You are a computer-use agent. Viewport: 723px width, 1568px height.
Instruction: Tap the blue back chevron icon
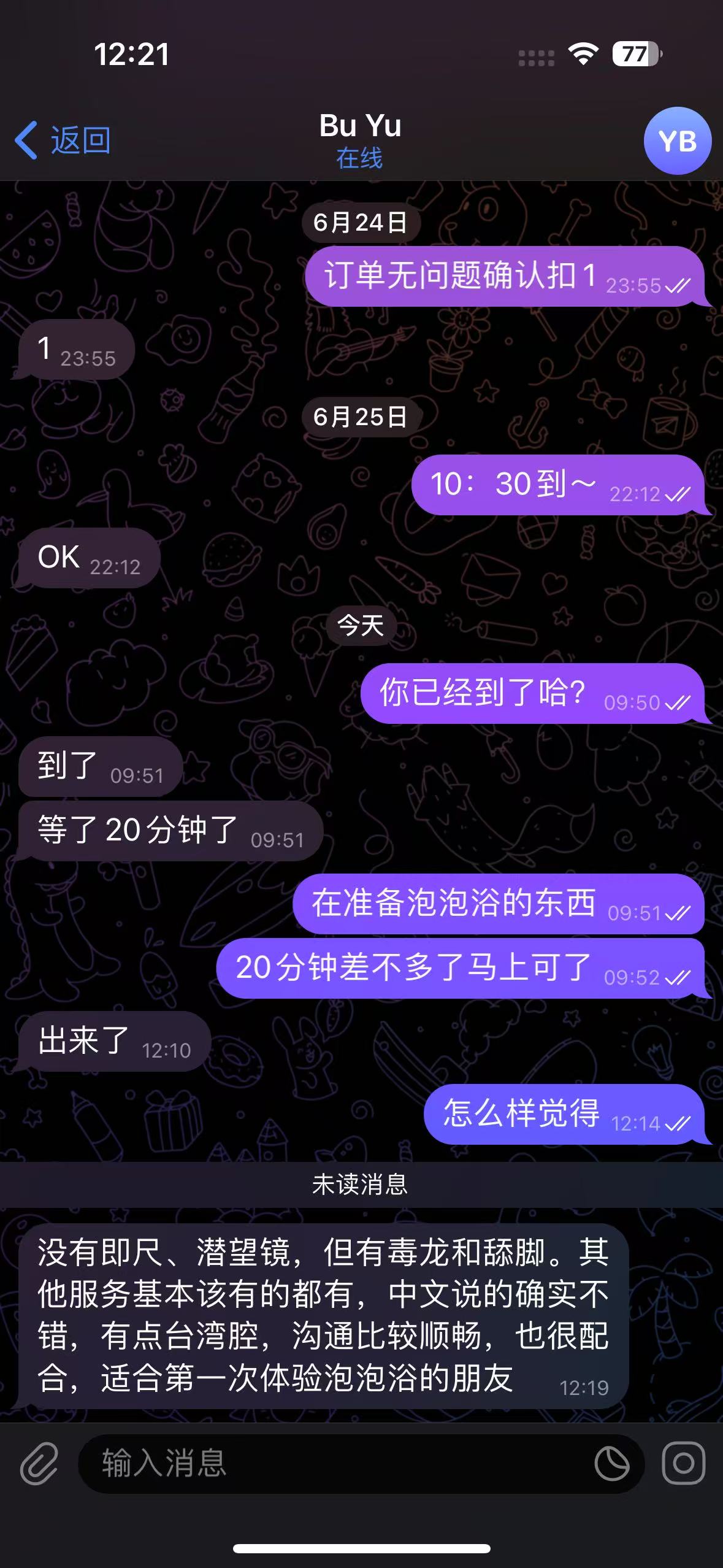click(26, 140)
